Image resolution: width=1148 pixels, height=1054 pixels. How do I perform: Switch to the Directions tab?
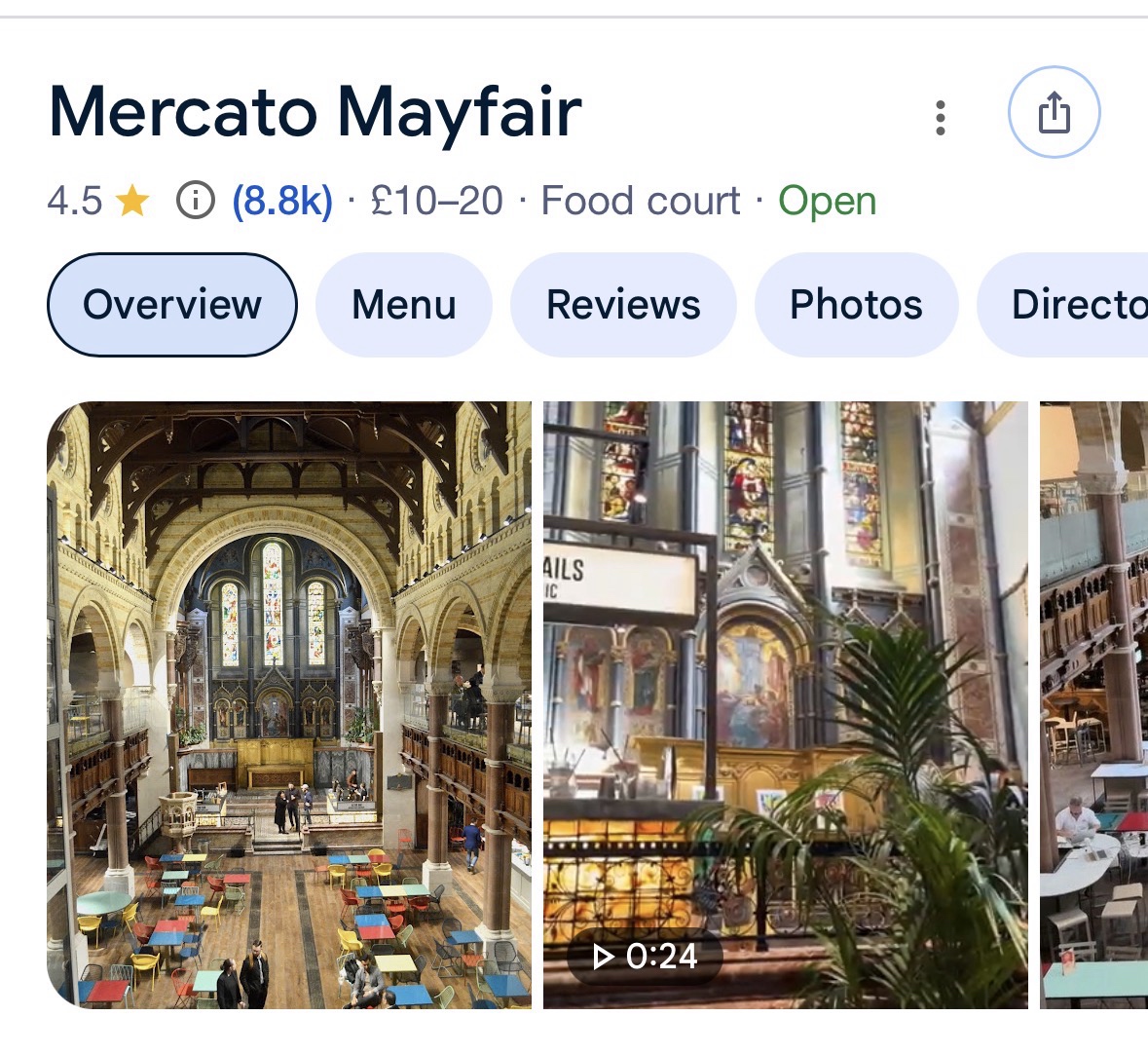tap(1071, 305)
